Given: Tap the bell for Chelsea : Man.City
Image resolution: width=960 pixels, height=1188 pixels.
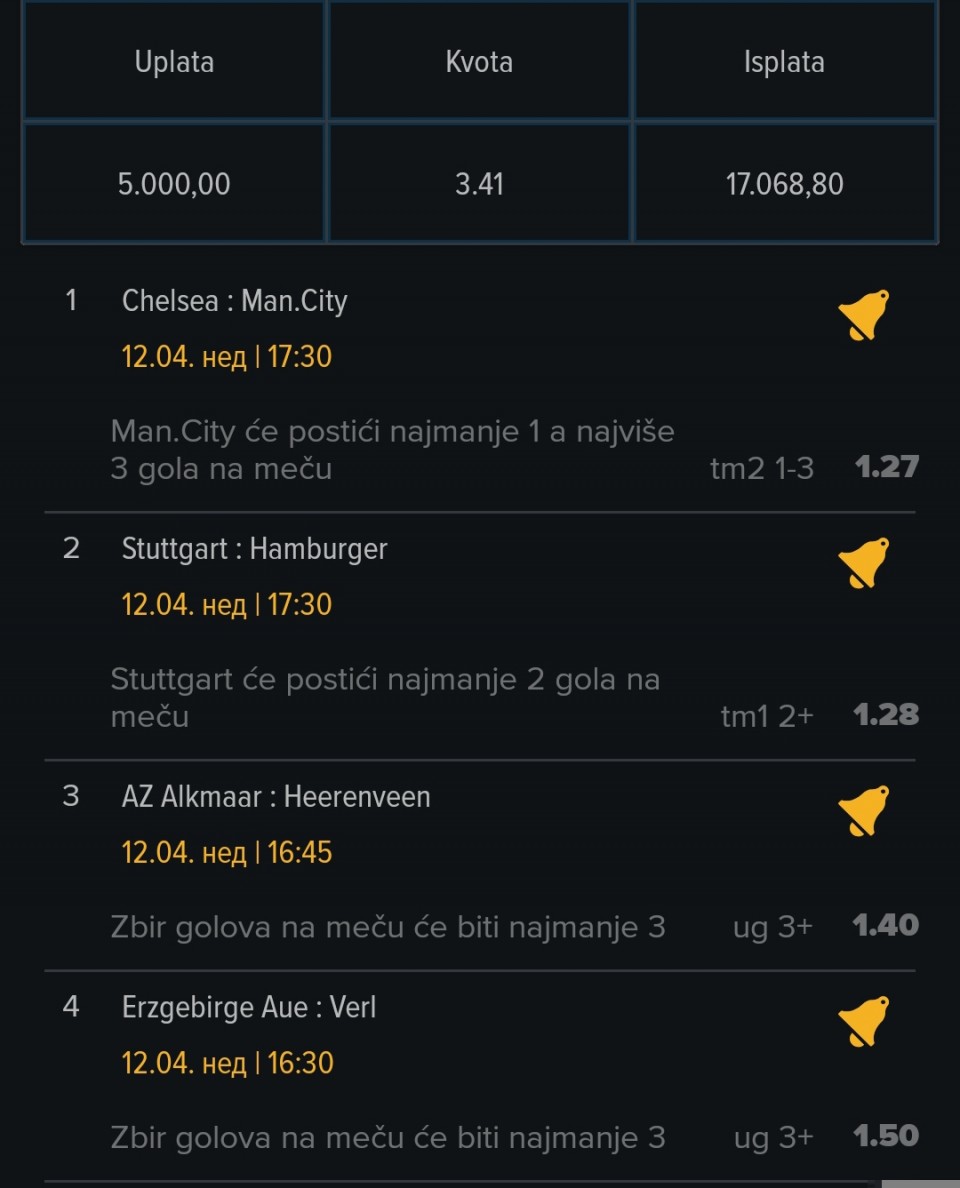Looking at the screenshot, I should (862, 315).
